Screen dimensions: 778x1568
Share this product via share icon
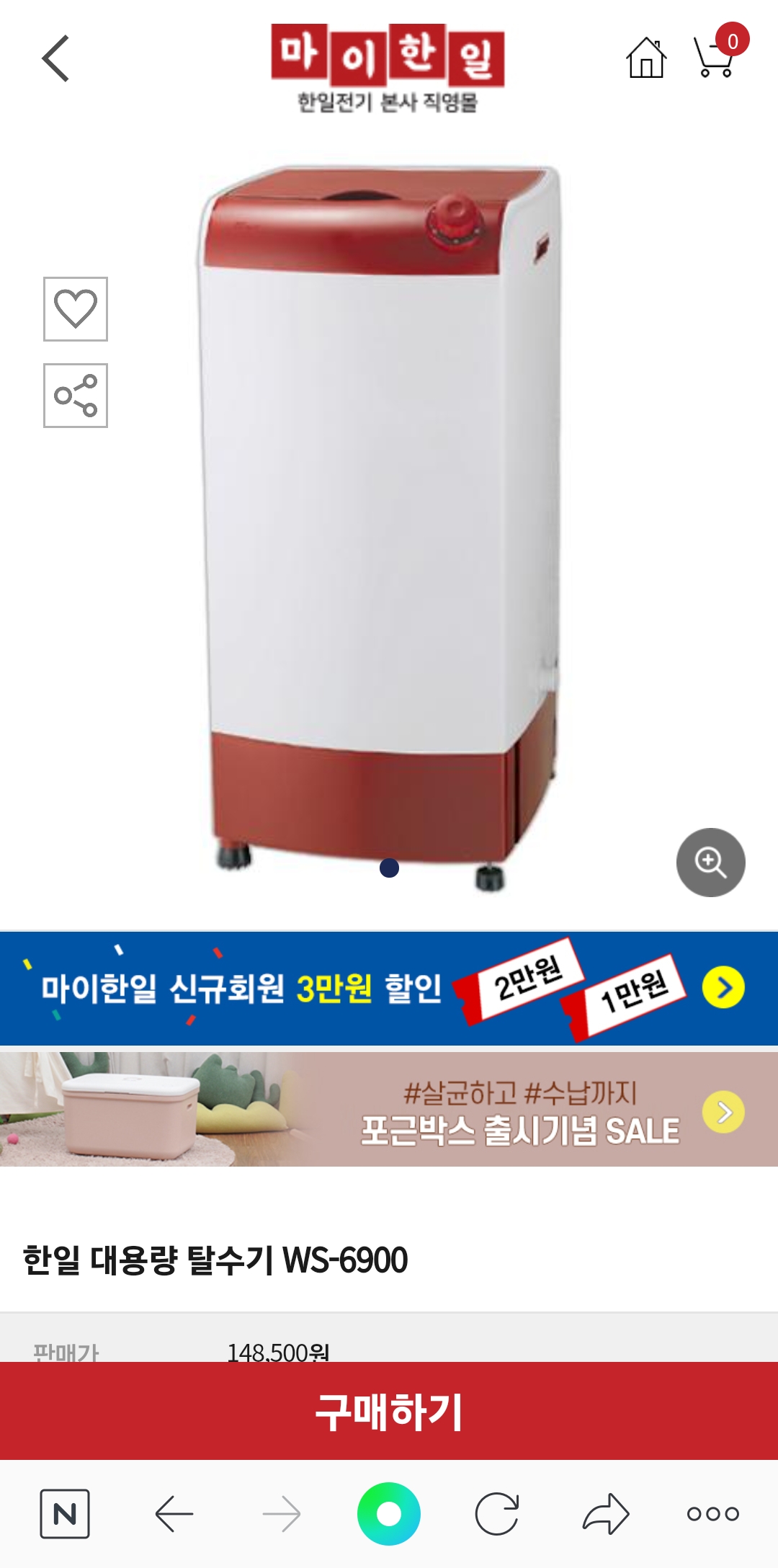76,396
